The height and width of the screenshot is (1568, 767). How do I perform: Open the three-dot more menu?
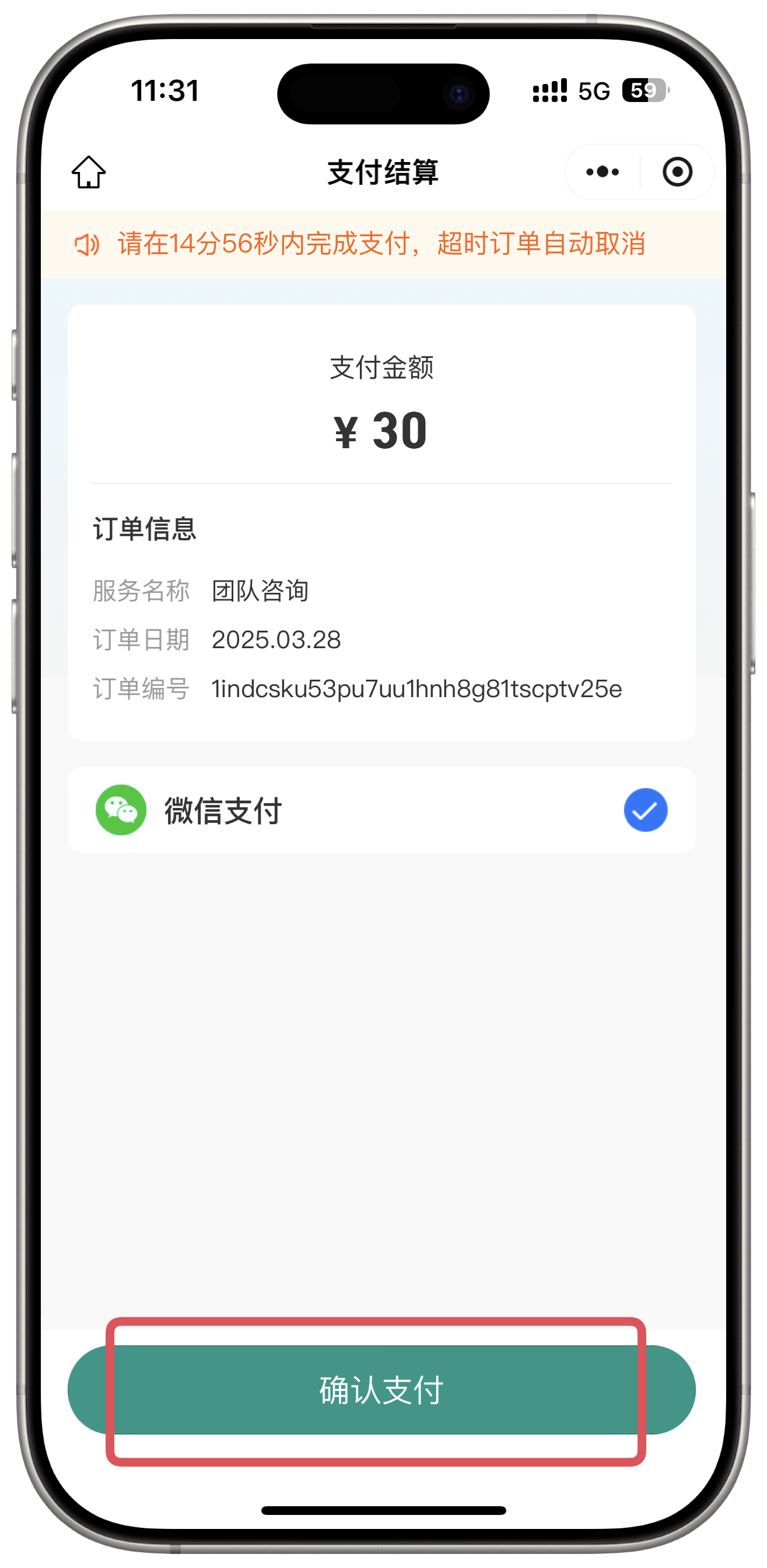(602, 173)
